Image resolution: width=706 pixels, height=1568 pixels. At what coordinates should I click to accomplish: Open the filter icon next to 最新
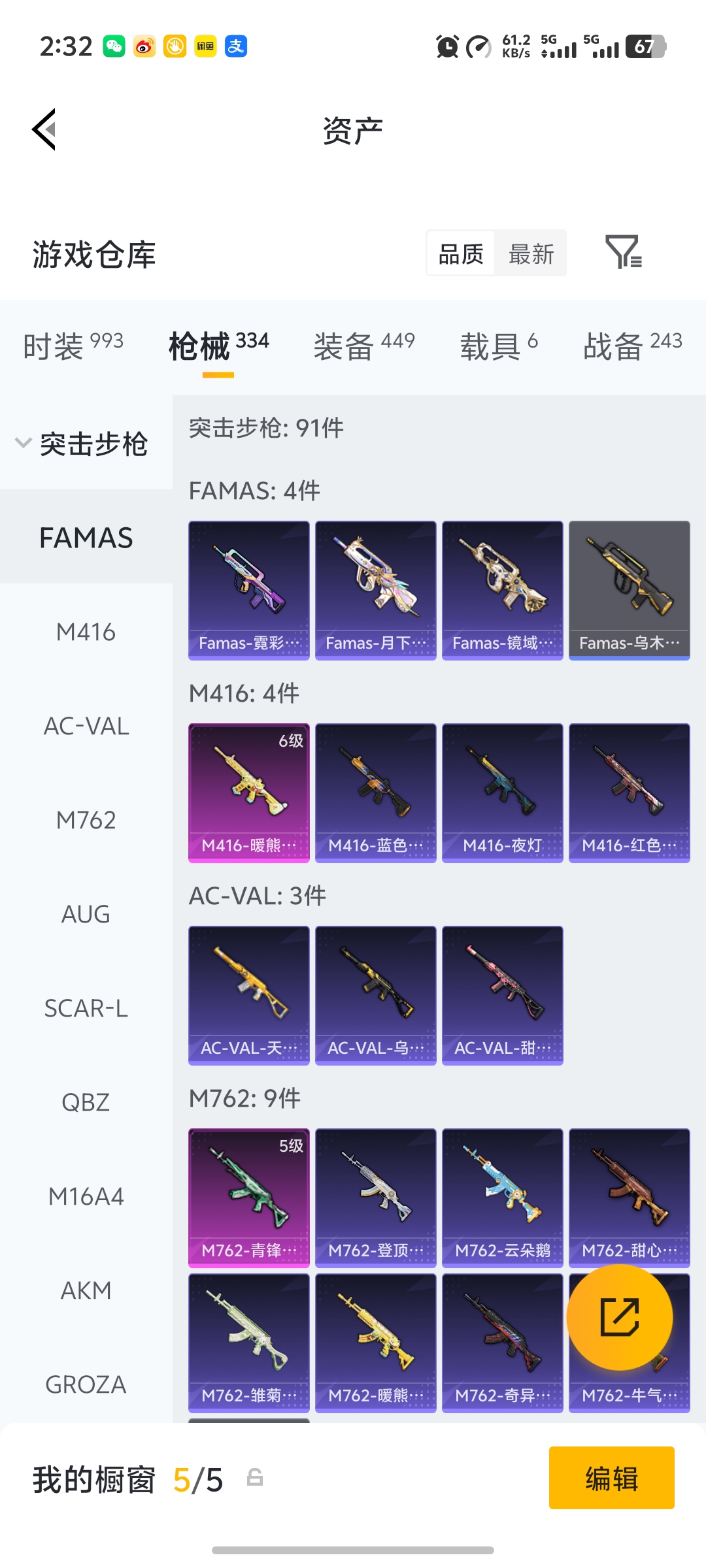point(623,253)
